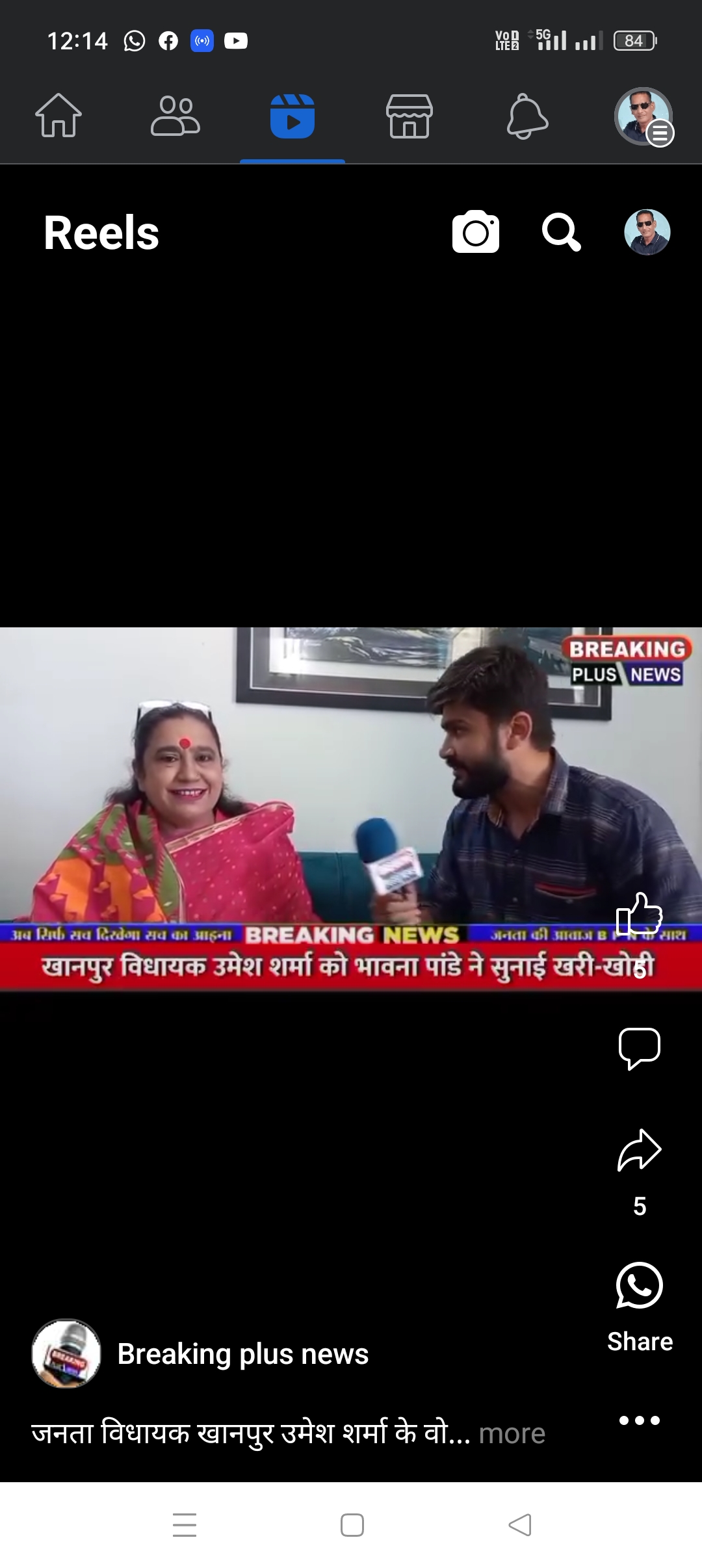Image resolution: width=702 pixels, height=1568 pixels.
Task: Open the Breaking plus news page
Action: coord(242,1355)
